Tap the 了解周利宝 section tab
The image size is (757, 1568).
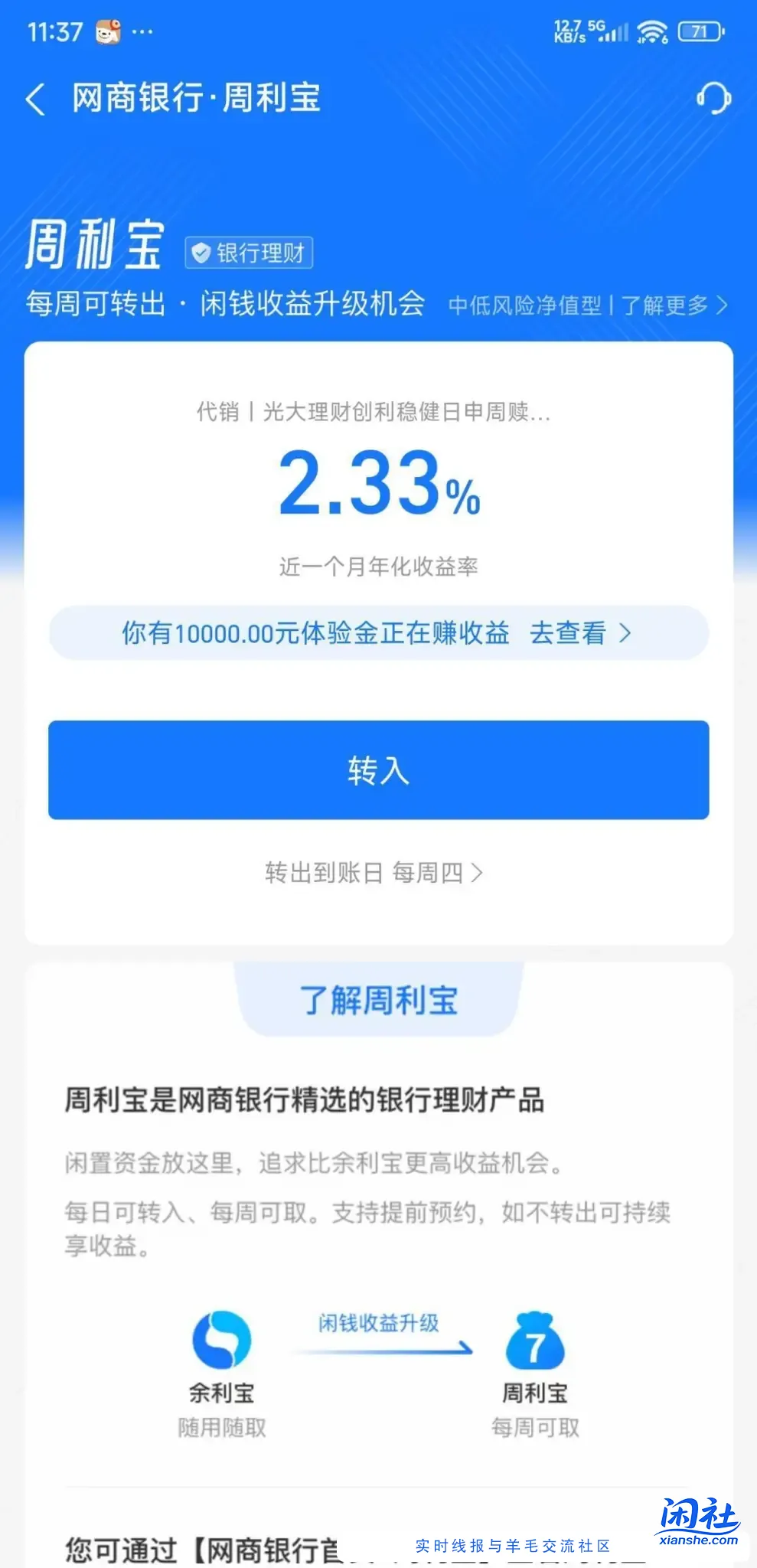pos(378,1001)
